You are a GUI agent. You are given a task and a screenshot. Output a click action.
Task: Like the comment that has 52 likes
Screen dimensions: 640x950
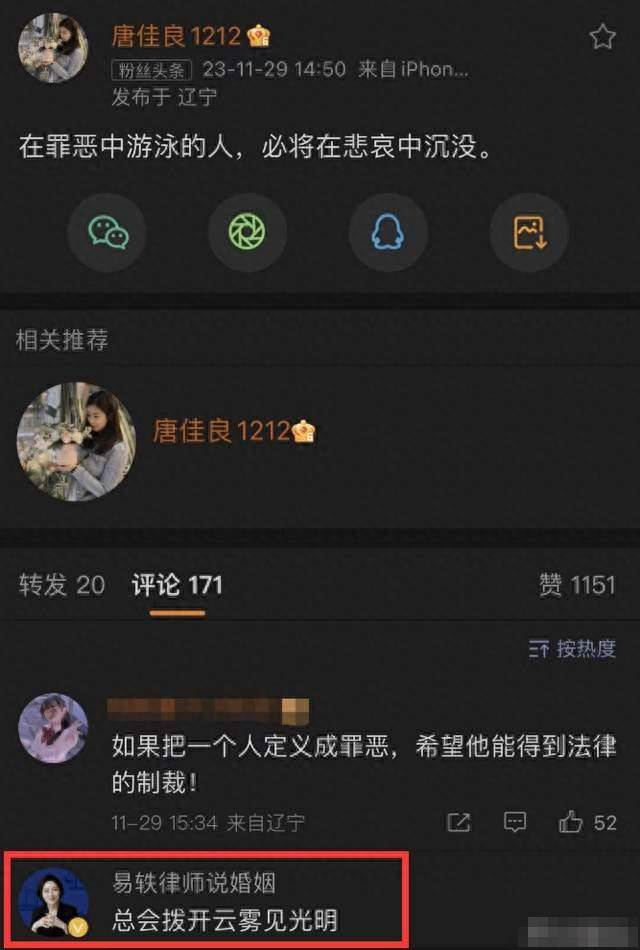[x=572, y=822]
